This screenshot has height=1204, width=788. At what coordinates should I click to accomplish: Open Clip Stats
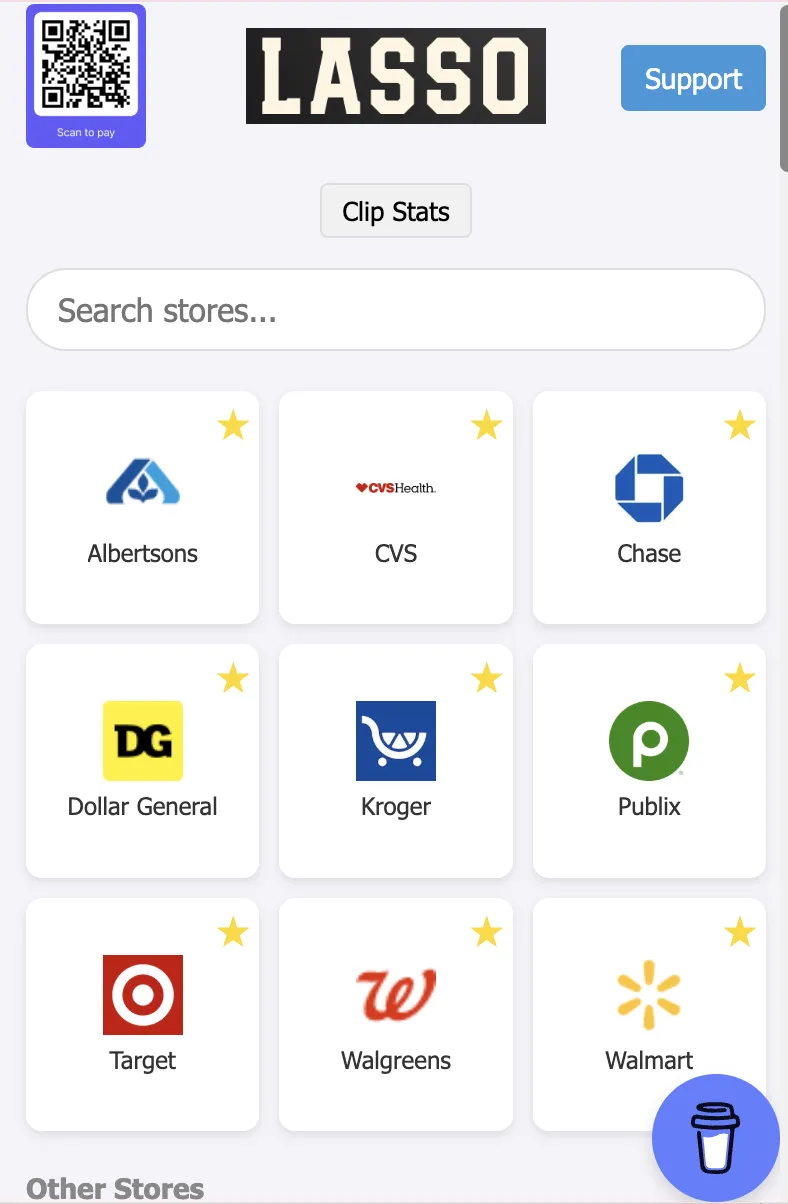(395, 211)
